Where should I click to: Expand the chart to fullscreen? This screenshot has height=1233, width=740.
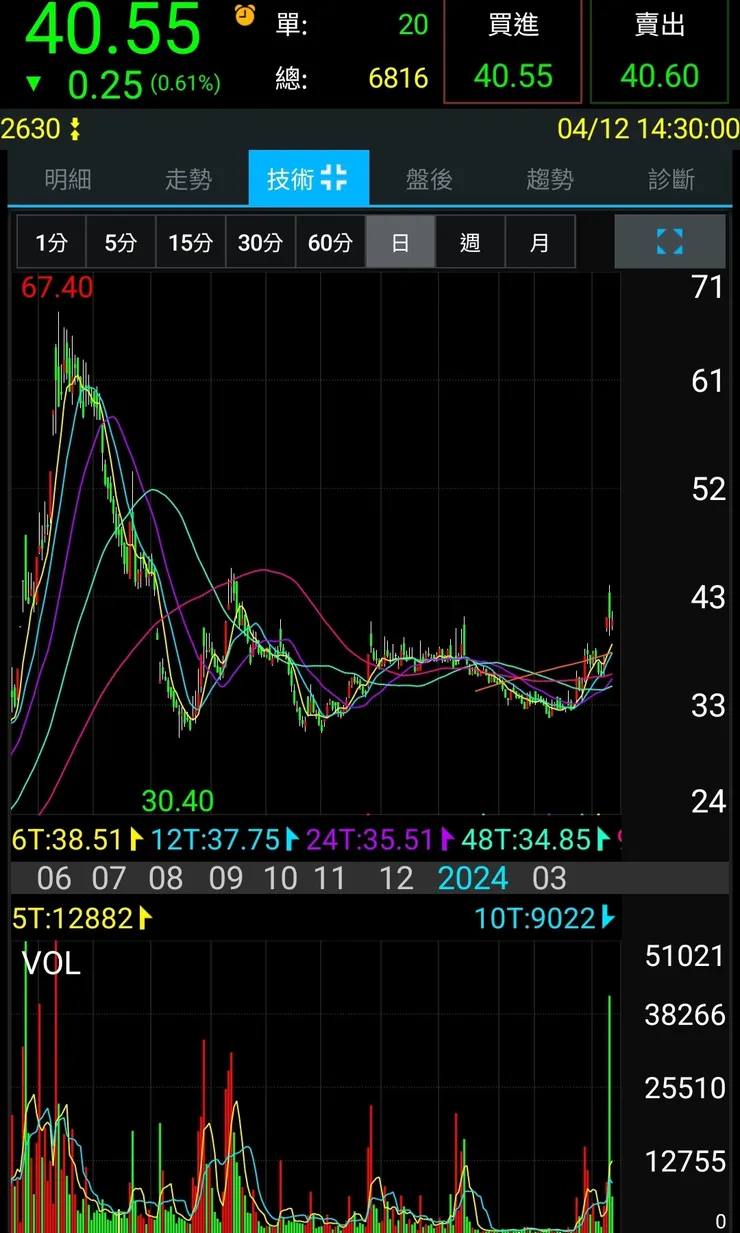(669, 241)
